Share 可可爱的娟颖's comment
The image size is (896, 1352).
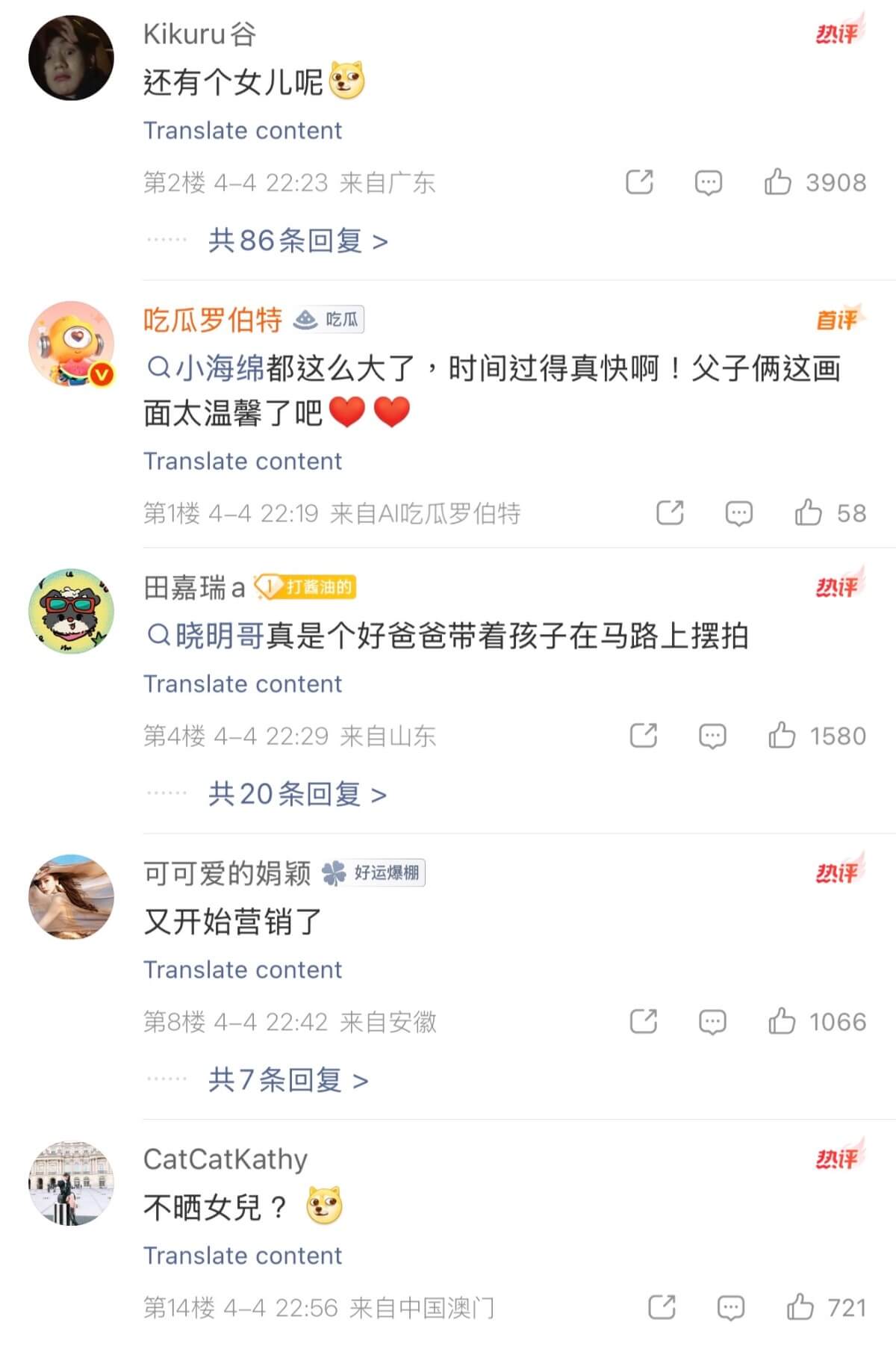[644, 1022]
